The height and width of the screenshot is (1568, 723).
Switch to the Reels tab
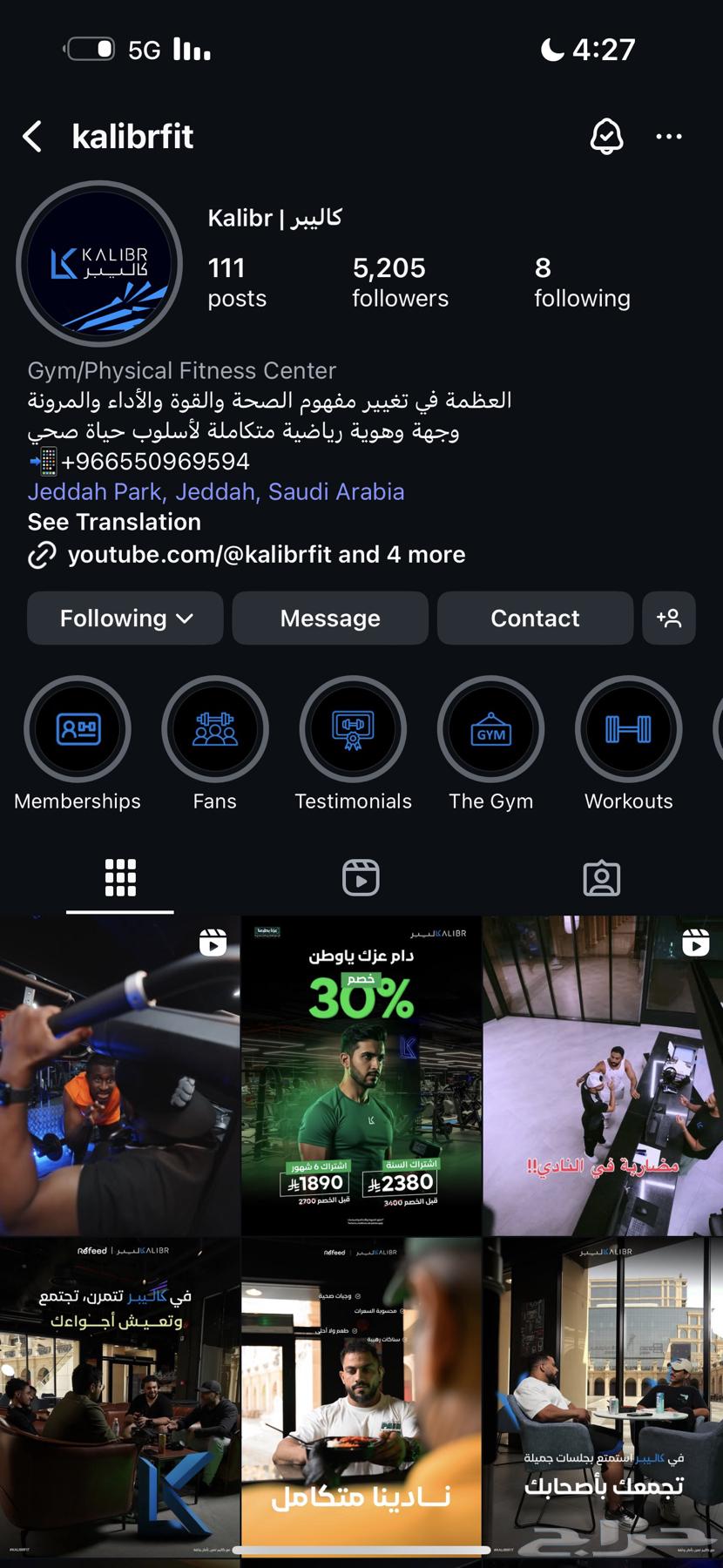[361, 878]
